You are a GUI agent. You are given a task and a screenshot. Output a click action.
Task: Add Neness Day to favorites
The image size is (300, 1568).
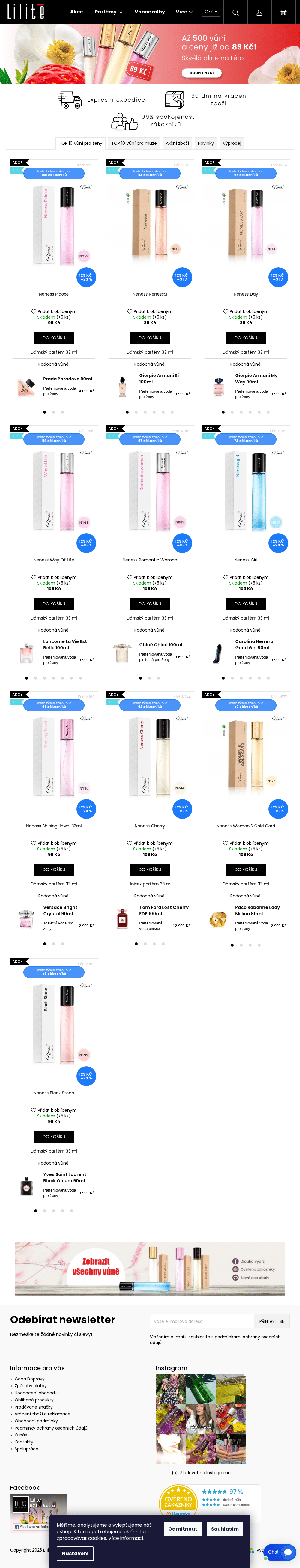click(x=246, y=311)
